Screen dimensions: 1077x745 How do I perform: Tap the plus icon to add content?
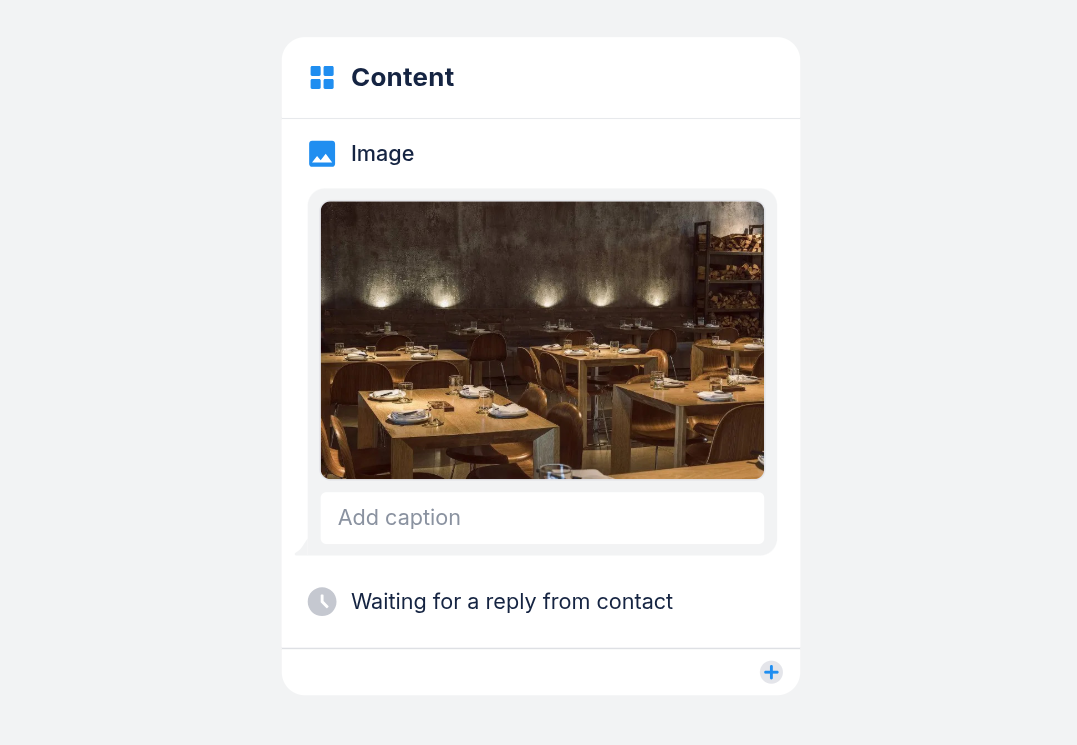[770, 672]
